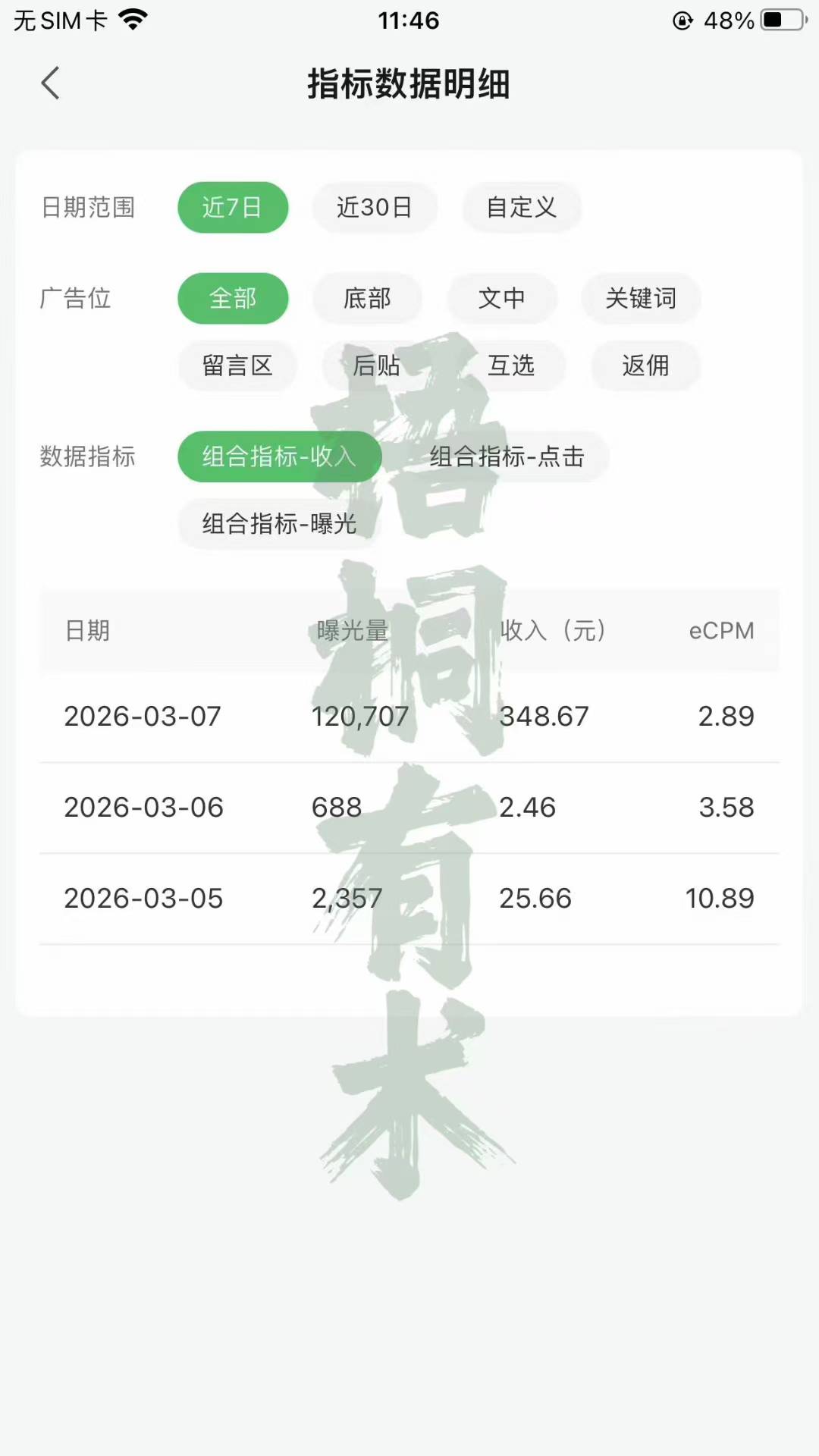
Task: Filter by 后贴 ad placement
Action: coord(376,366)
